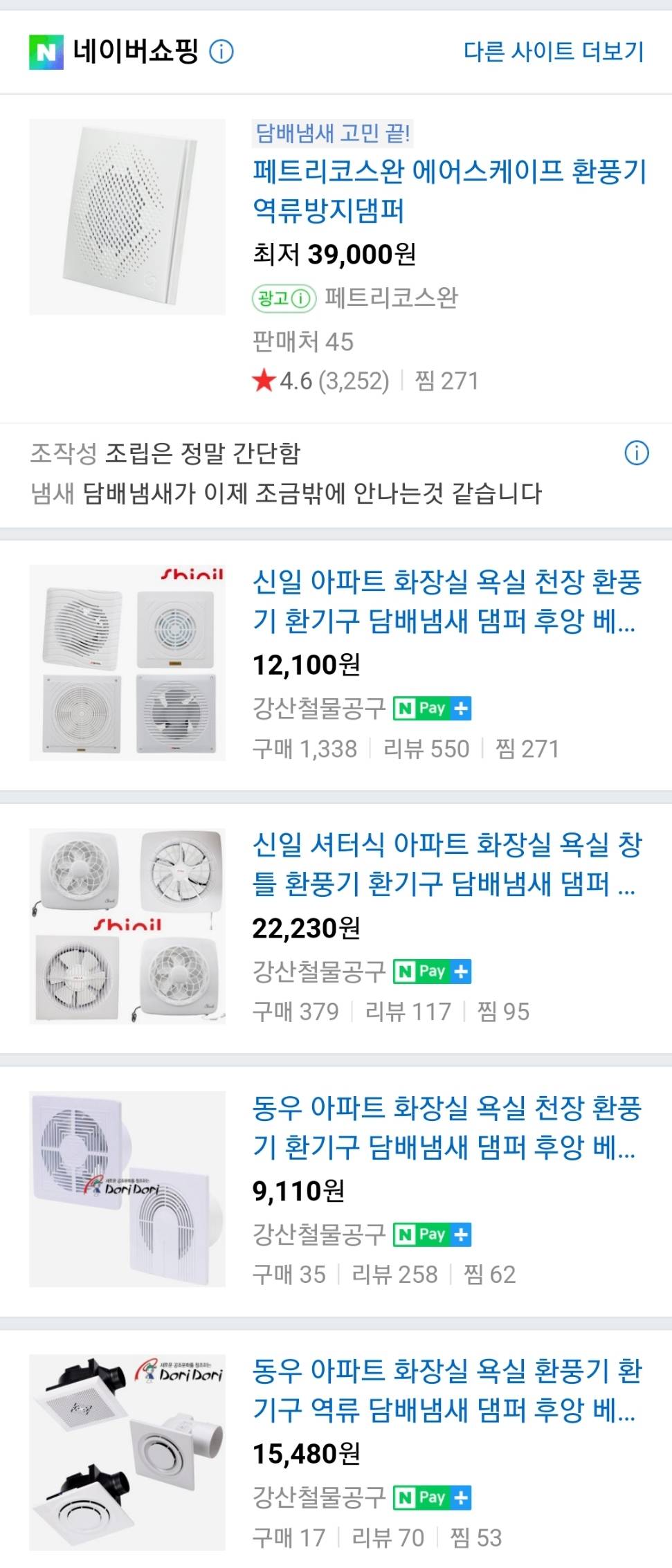View the 페트리코스완 환풍기 product image
Image resolution: width=672 pixels, height=1568 pixels.
(x=127, y=217)
